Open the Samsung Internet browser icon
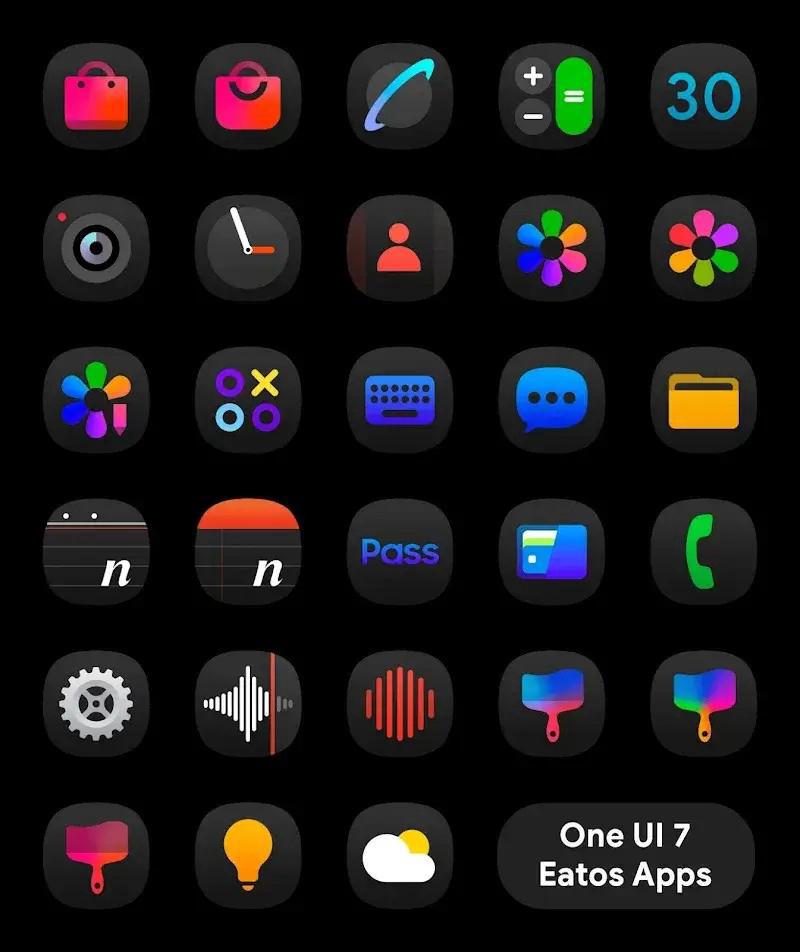Image resolution: width=800 pixels, height=952 pixels. (x=400, y=96)
